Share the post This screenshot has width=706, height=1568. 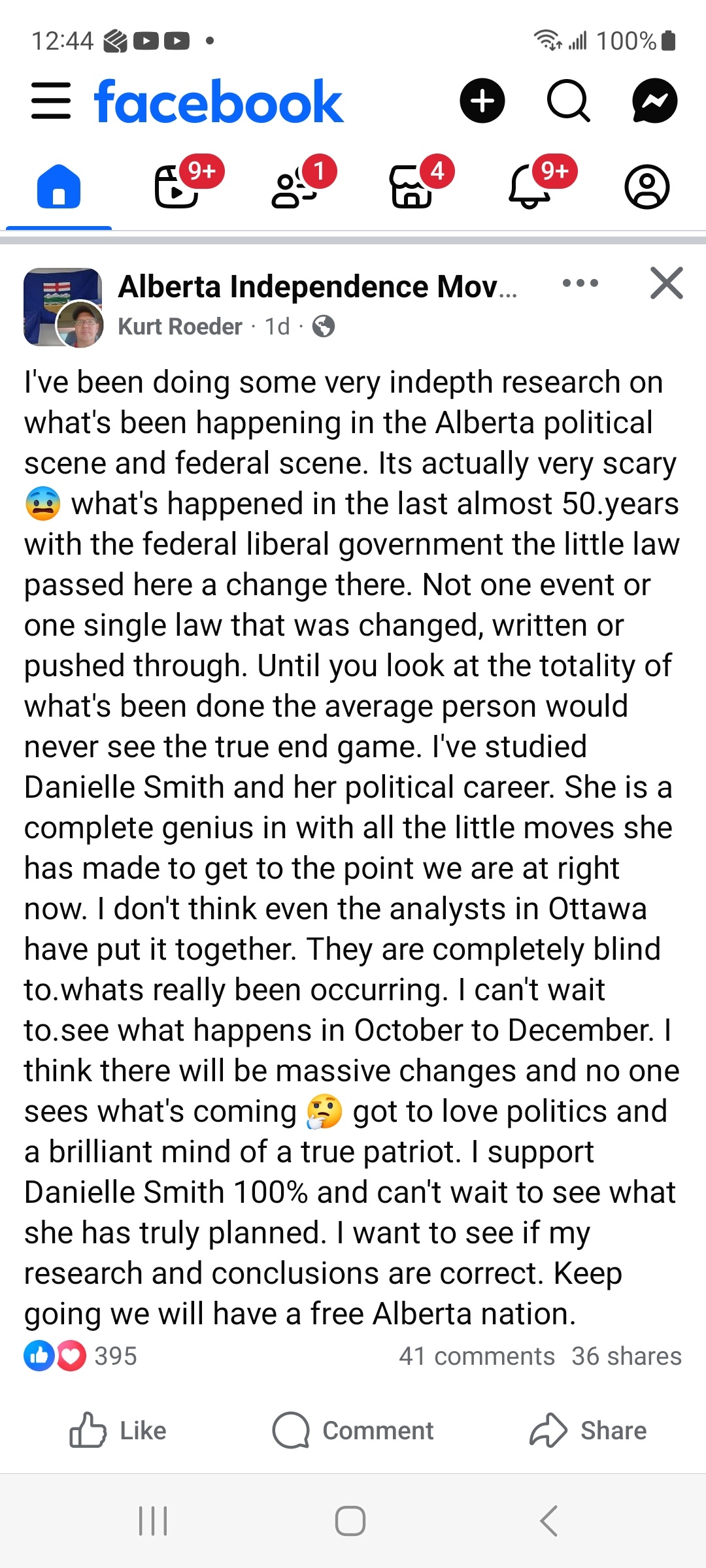click(x=588, y=1431)
